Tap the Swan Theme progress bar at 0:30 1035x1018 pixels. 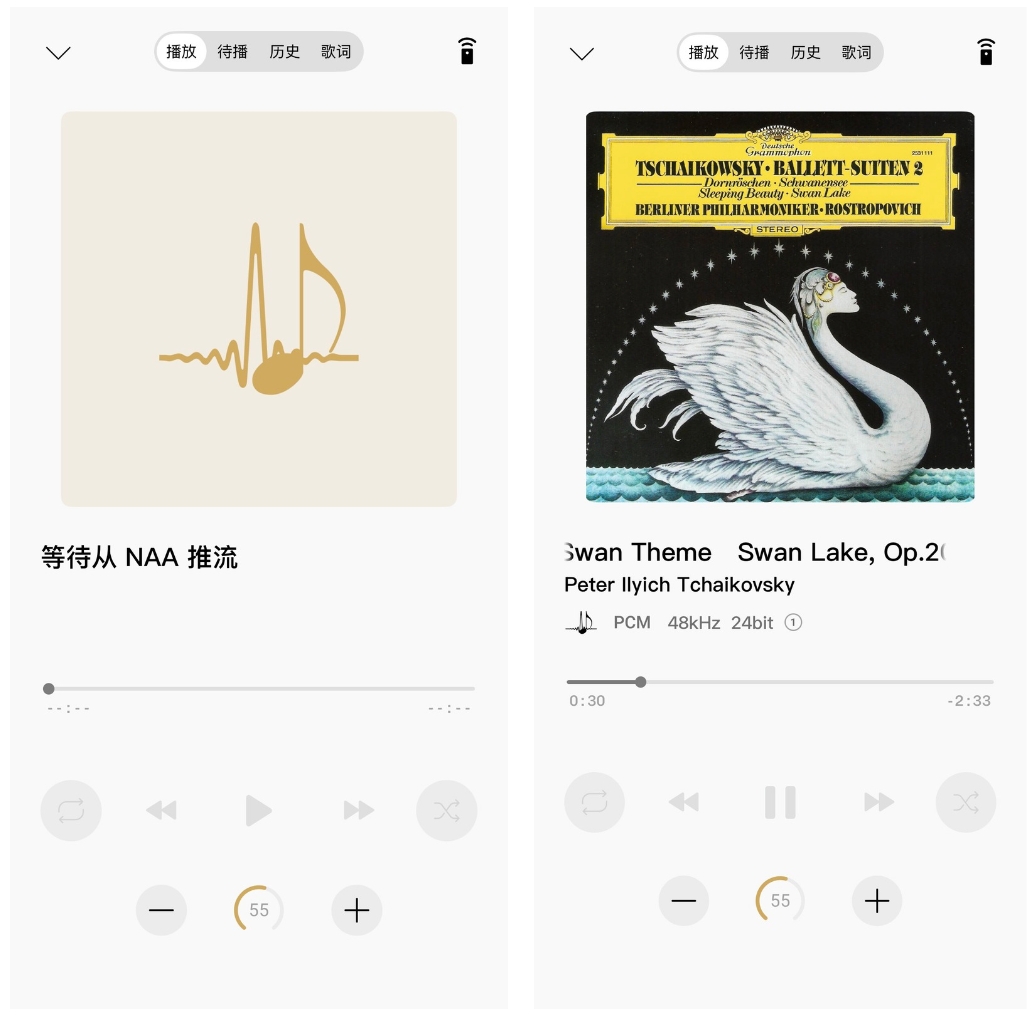(x=641, y=682)
